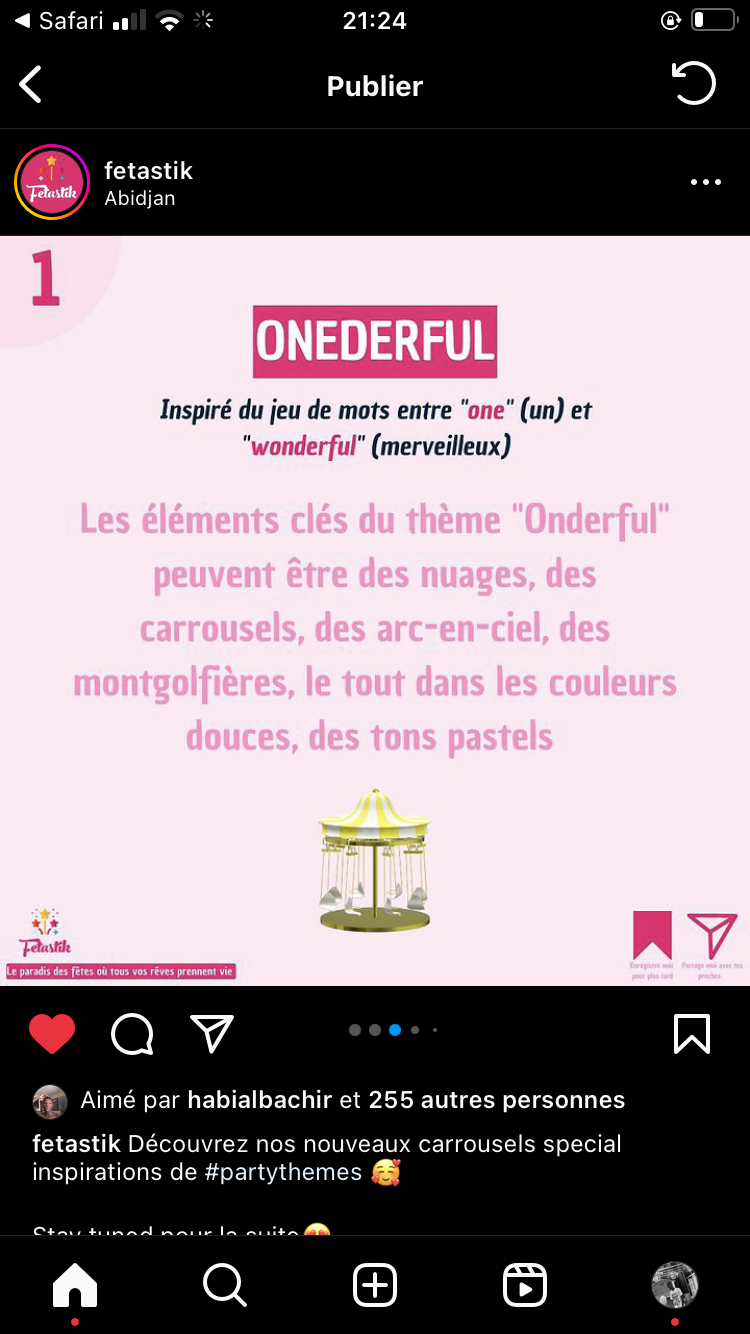Go back from the Publier screen

coord(31,85)
